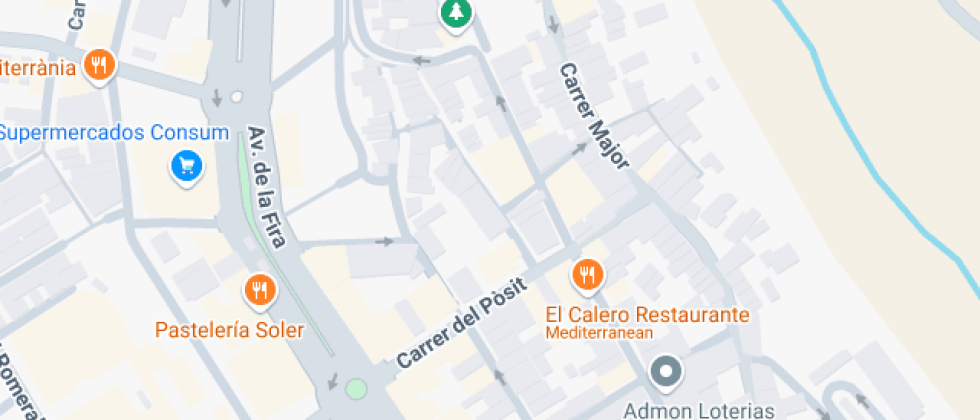The width and height of the screenshot is (980, 420).
Task: Open the El Calero Restaurante marker
Action: (x=588, y=273)
